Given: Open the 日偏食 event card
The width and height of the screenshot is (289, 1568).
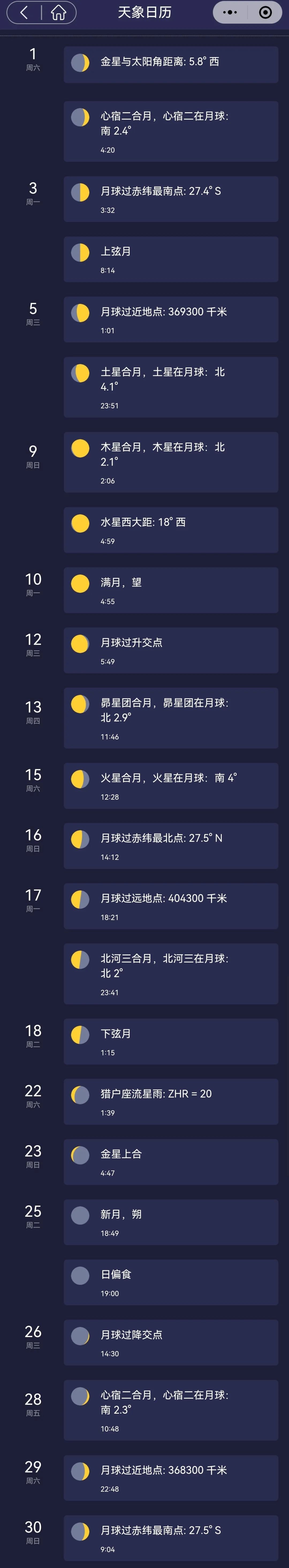Looking at the screenshot, I should [x=170, y=1283].
